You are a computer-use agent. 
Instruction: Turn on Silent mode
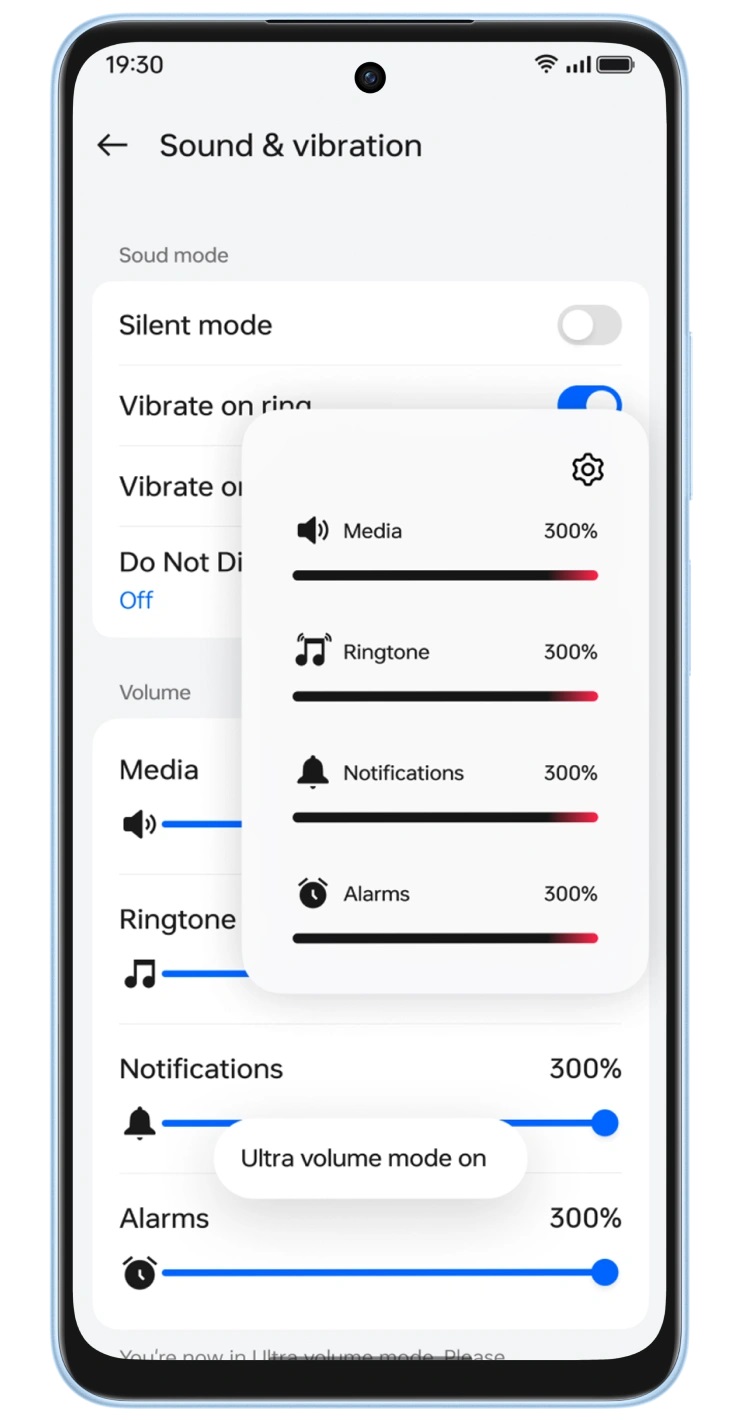tap(589, 326)
